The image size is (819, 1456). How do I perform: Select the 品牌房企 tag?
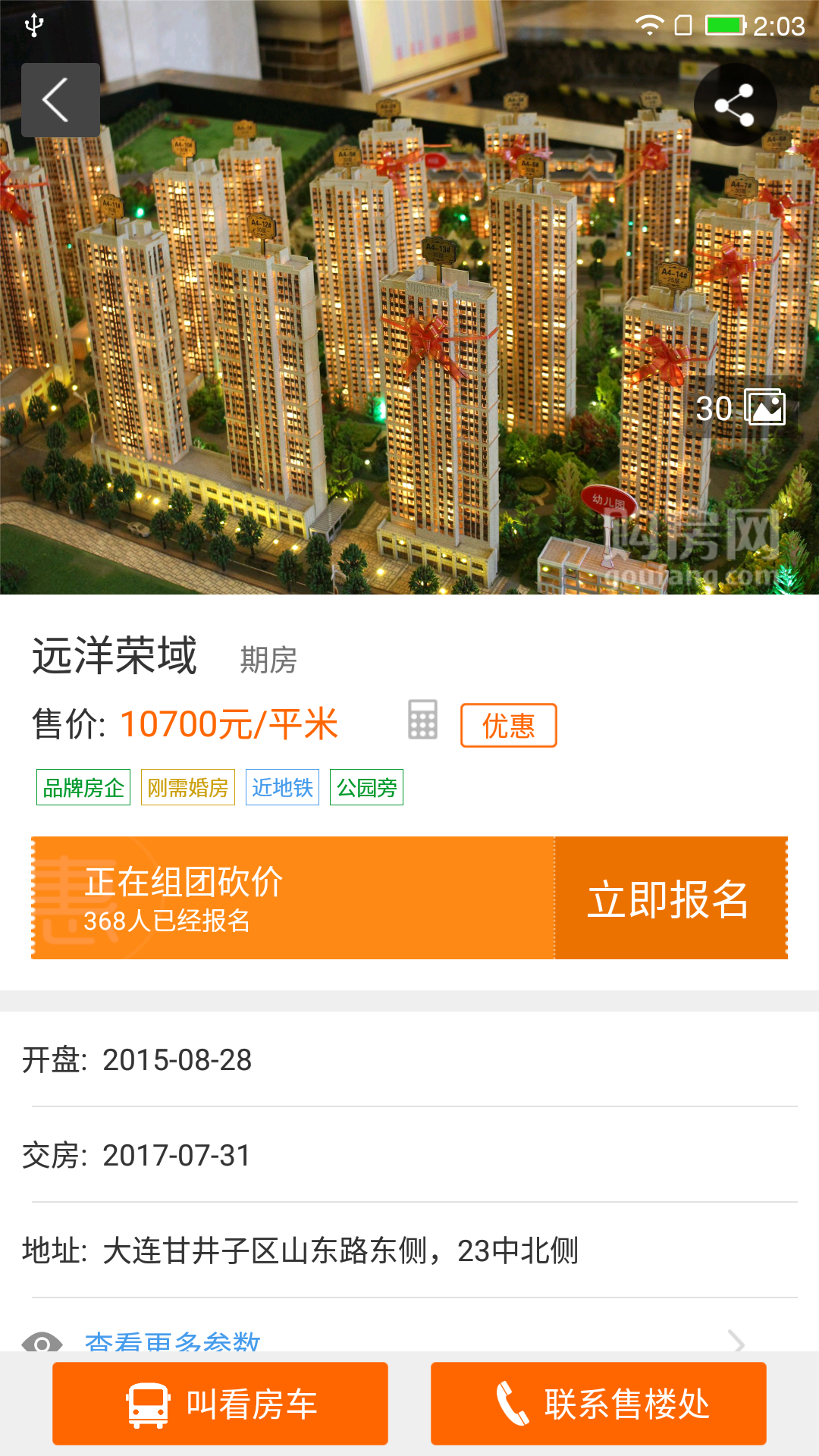pyautogui.click(x=83, y=788)
